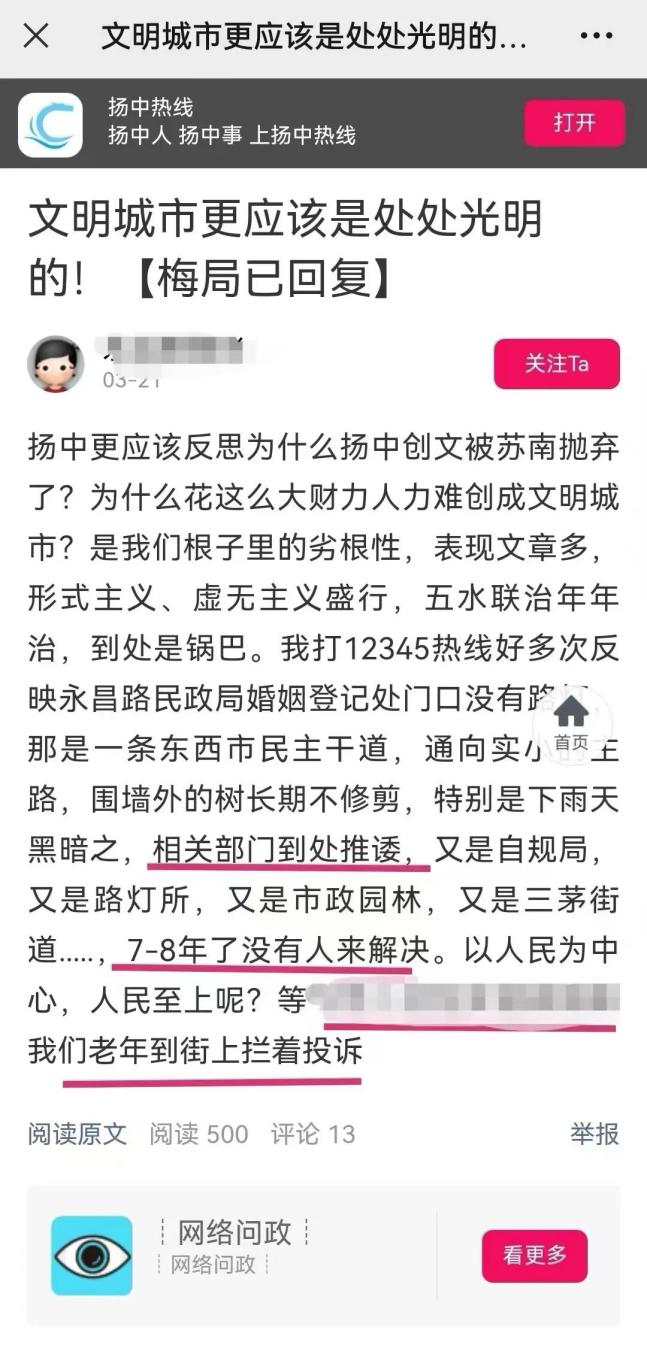Viewport: 647px width, 1348px height.
Task: Tap the 打开 button for 扬中热线 app
Action: [574, 123]
